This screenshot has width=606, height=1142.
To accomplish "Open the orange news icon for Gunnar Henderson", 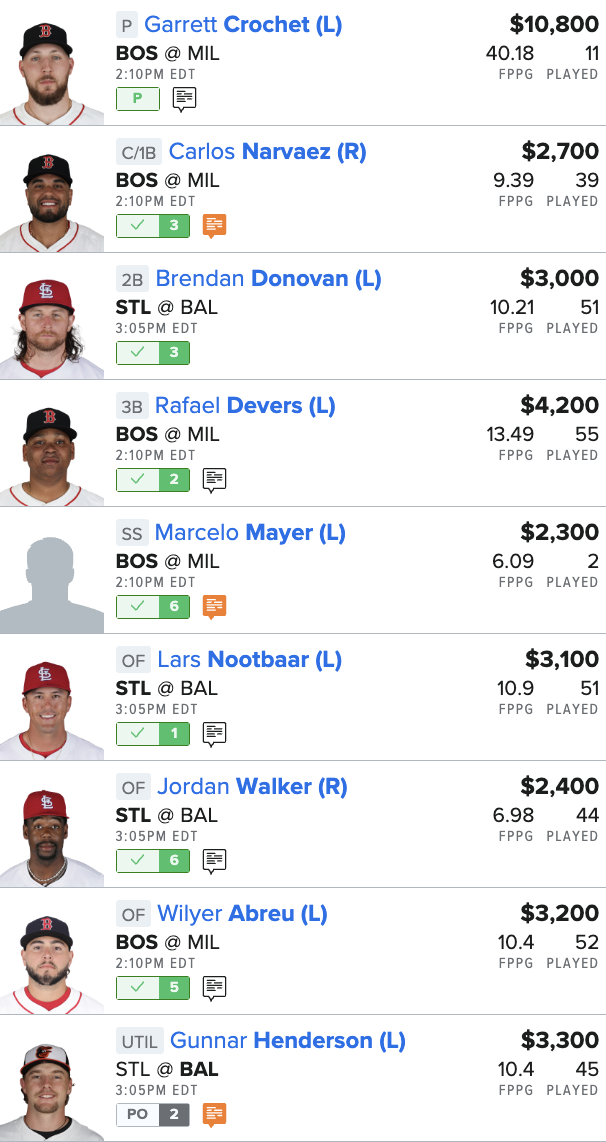I will pos(214,1114).
